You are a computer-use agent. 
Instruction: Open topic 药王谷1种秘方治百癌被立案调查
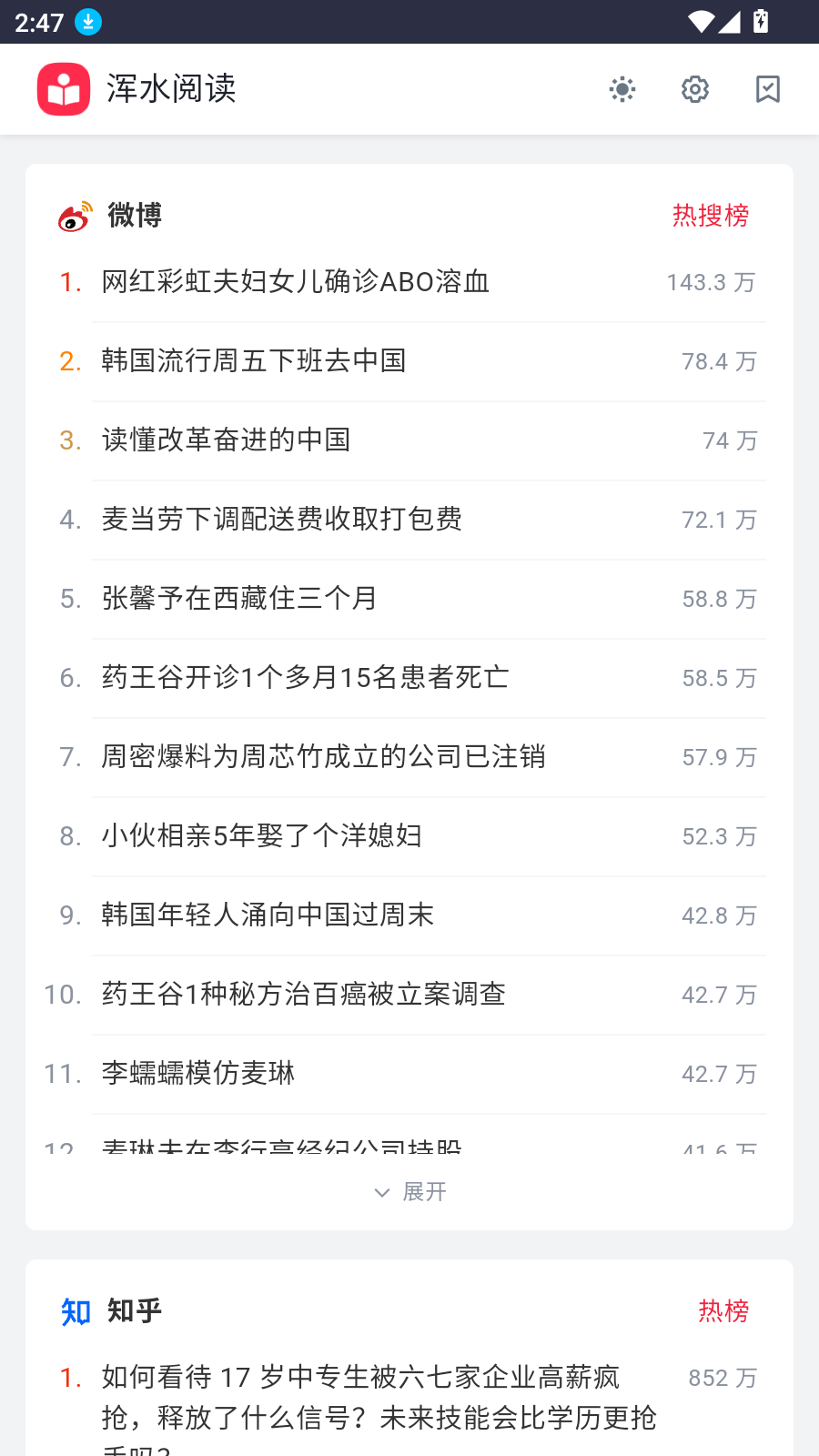[303, 995]
